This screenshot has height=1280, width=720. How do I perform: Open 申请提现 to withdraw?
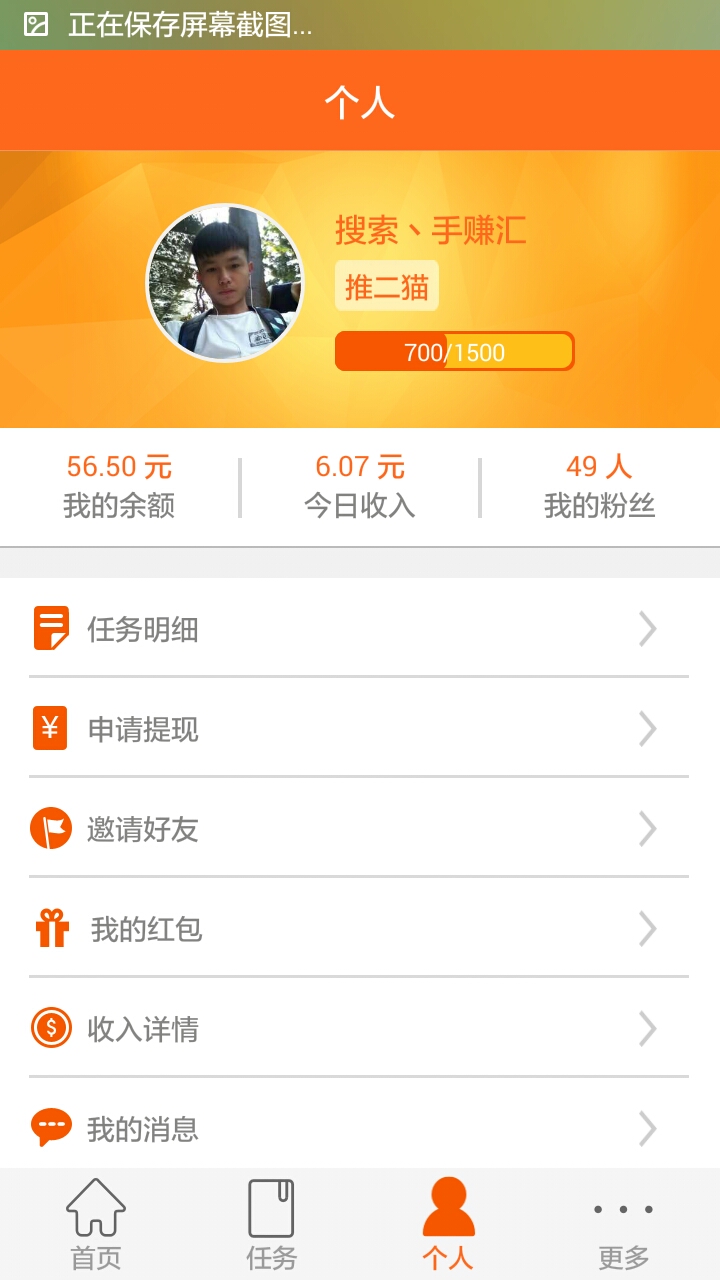pos(358,729)
